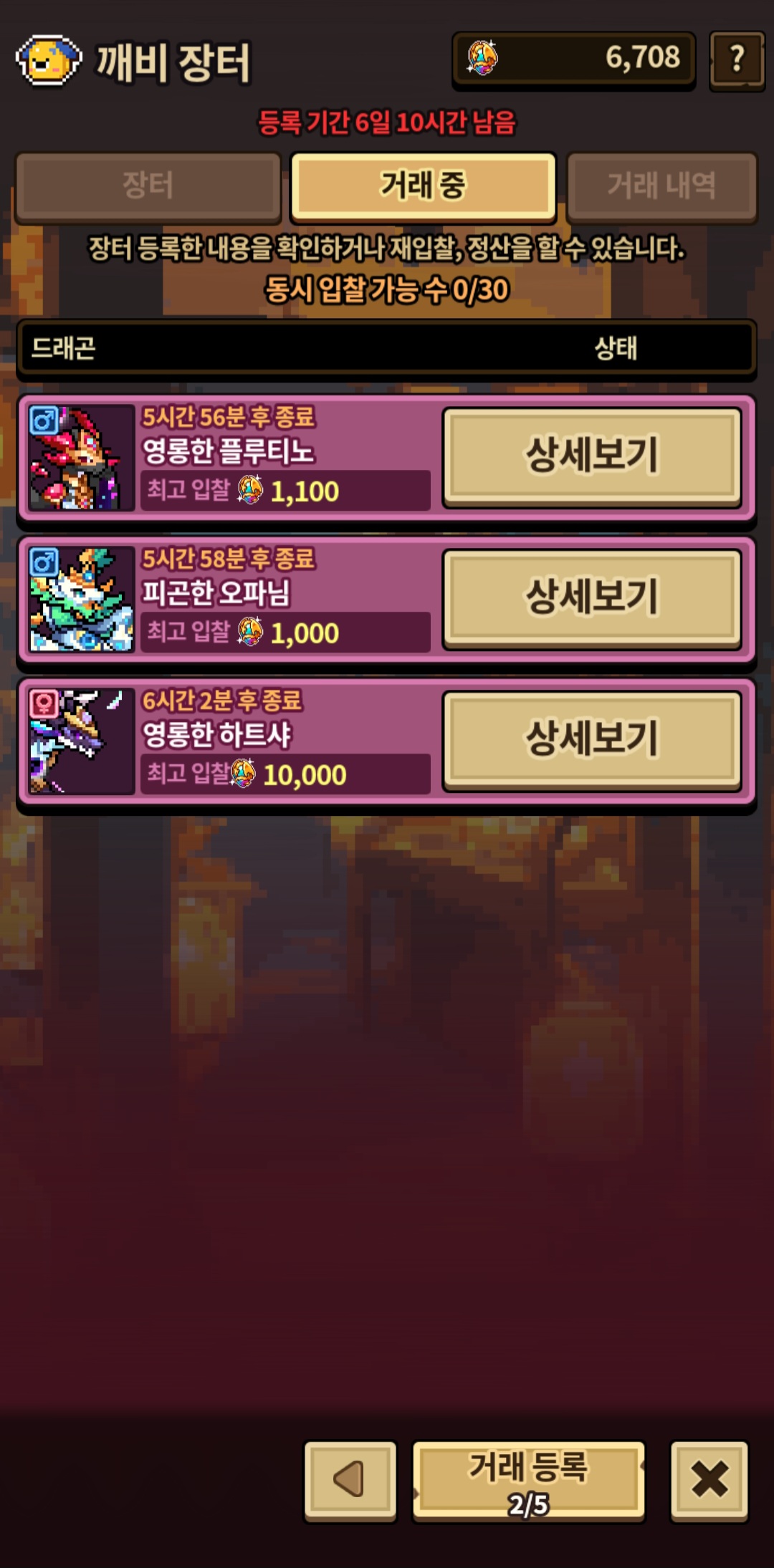
Task: Open the help question mark button
Action: 736,60
